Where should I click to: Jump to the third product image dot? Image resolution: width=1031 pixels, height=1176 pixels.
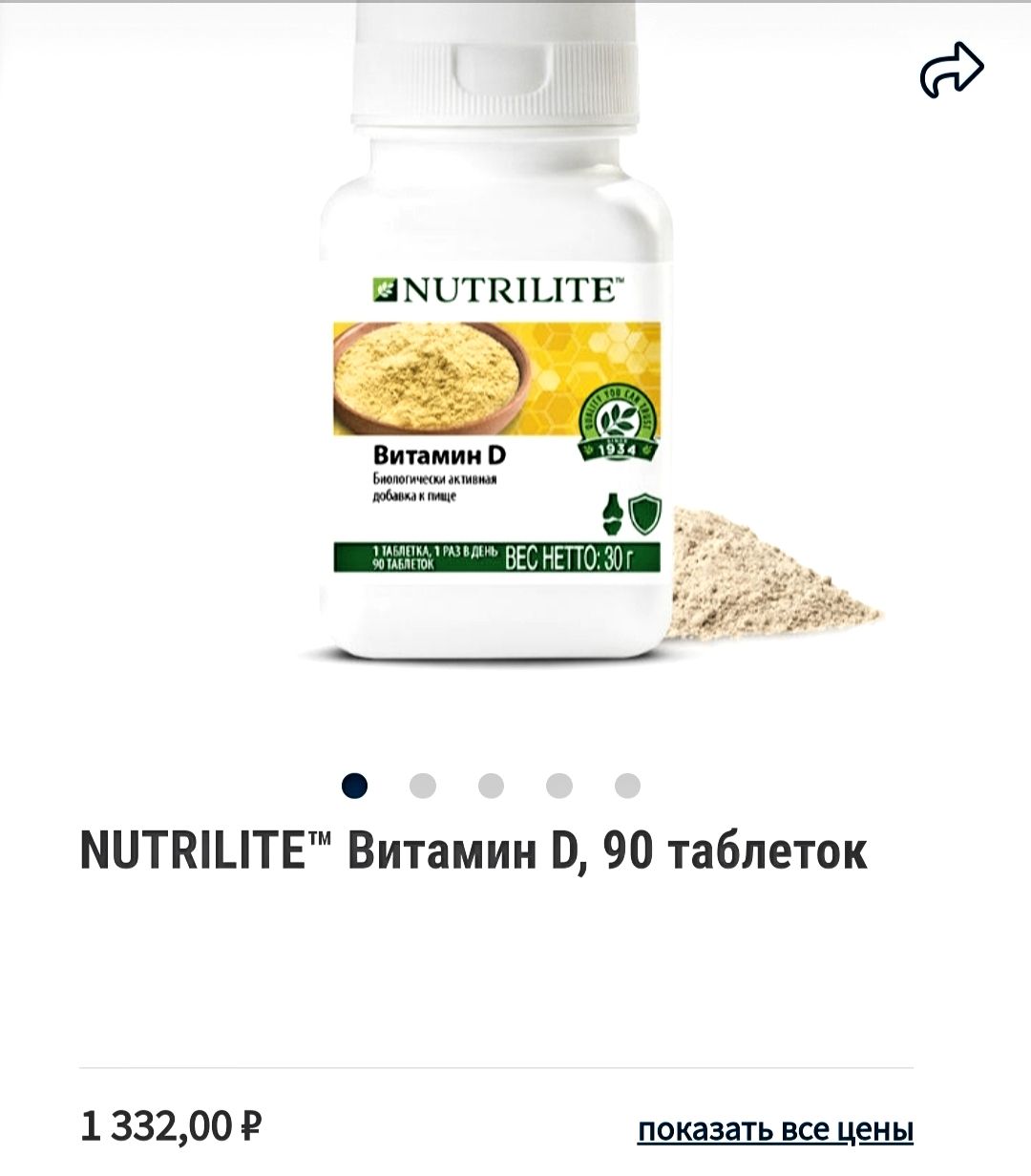click(491, 786)
